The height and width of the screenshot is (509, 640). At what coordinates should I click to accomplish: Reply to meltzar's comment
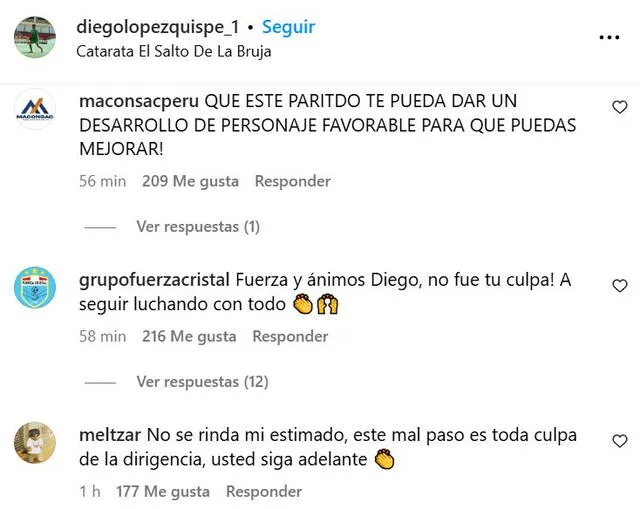point(263,491)
